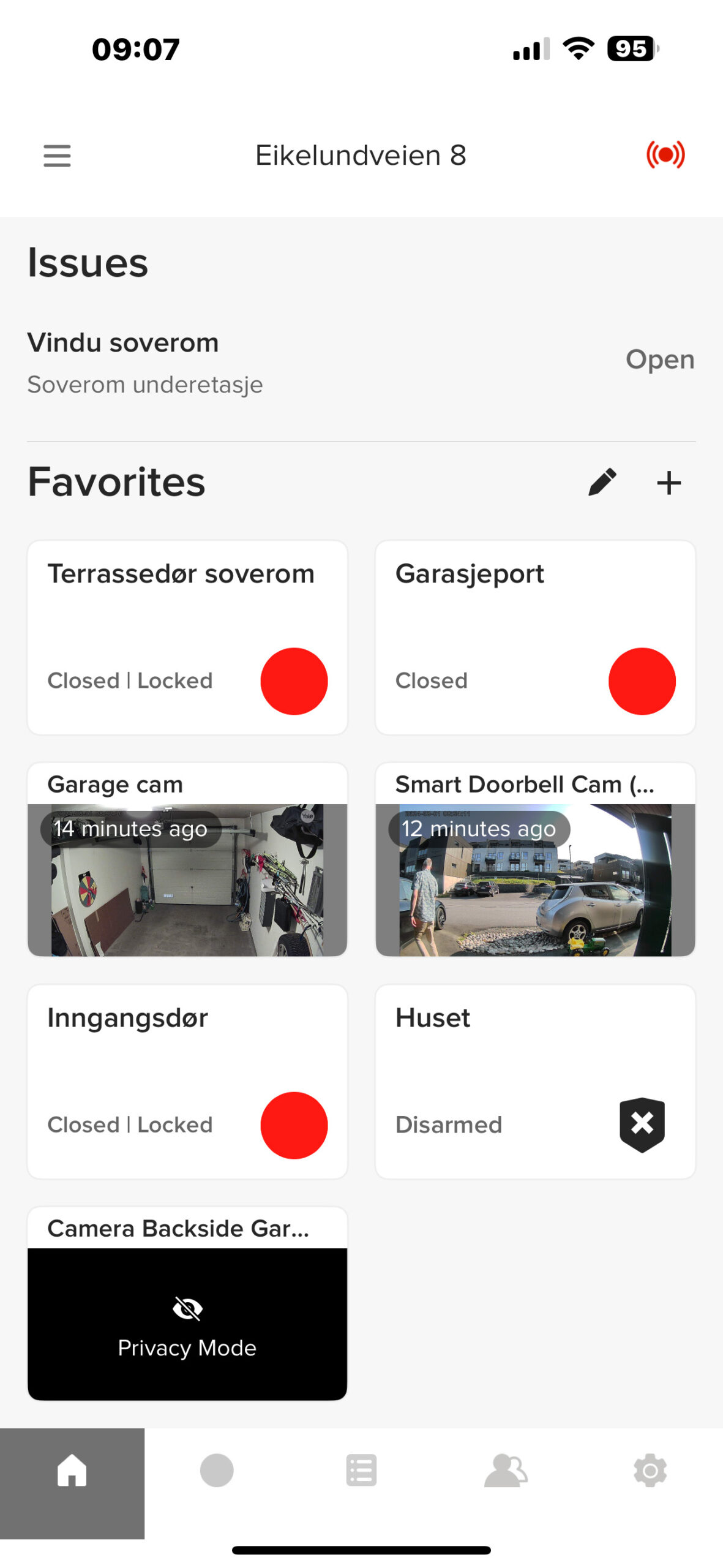Switch to the home tab
The height and width of the screenshot is (1568, 723).
(72, 1471)
